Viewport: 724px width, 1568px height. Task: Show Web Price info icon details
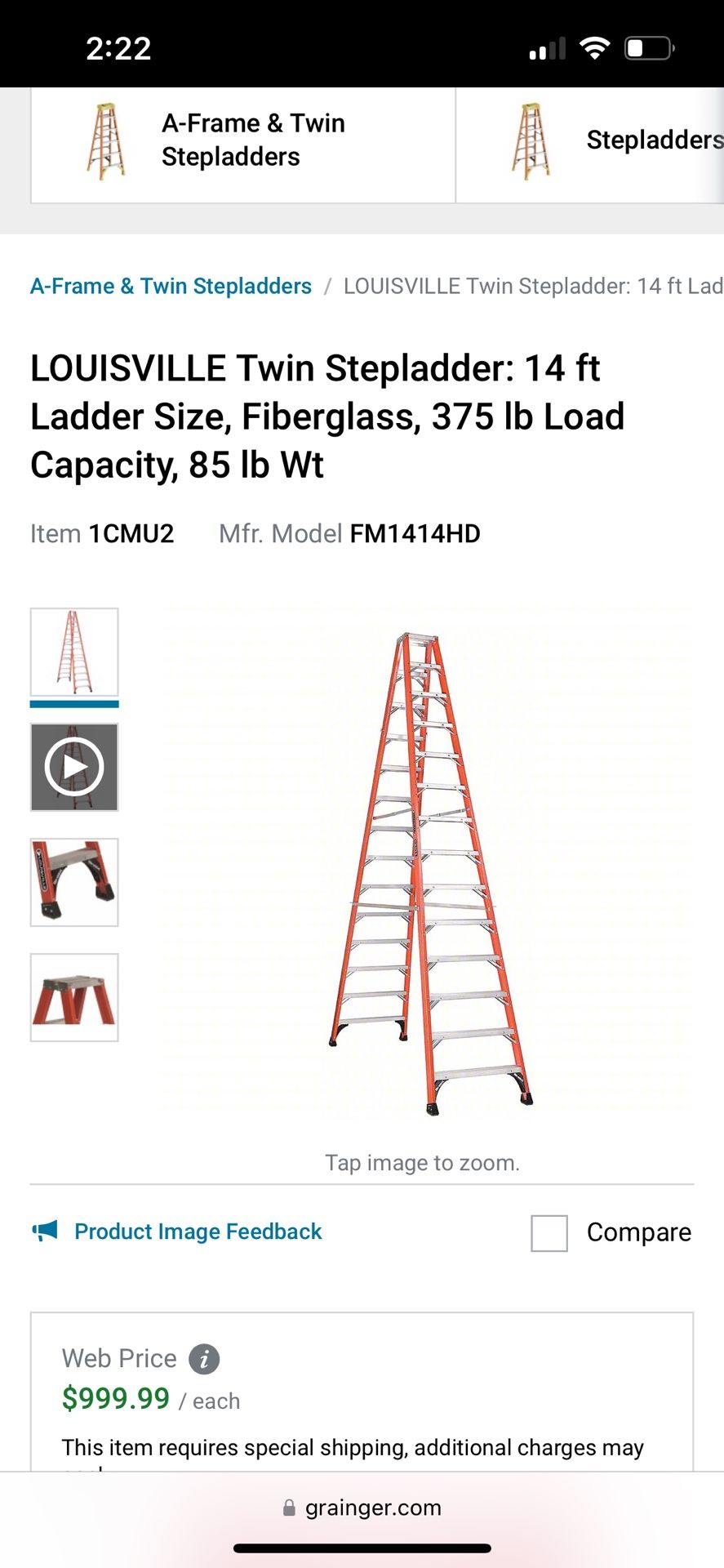click(x=204, y=1360)
